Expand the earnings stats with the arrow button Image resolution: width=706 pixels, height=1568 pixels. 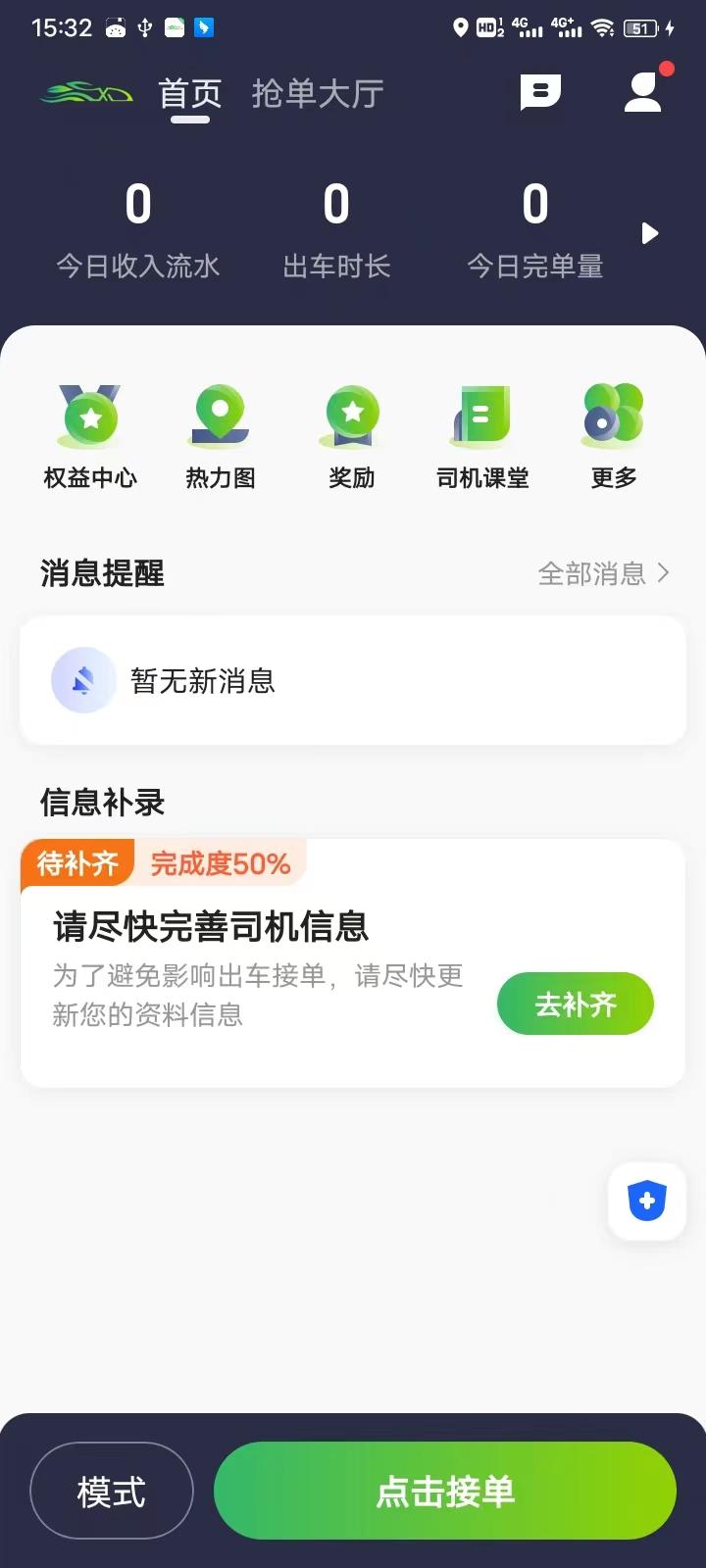point(649,233)
